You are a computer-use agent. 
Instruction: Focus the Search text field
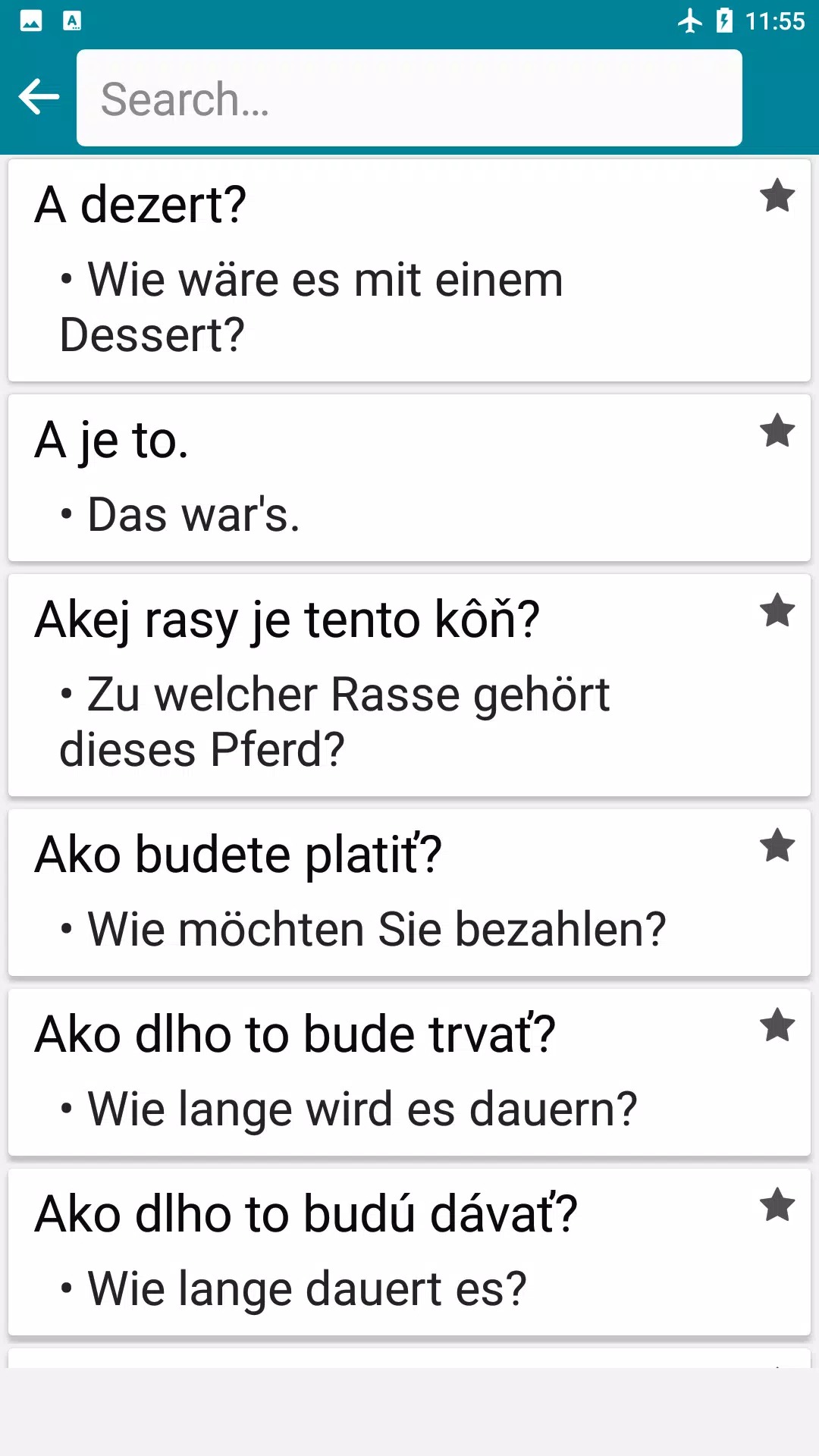coord(409,99)
